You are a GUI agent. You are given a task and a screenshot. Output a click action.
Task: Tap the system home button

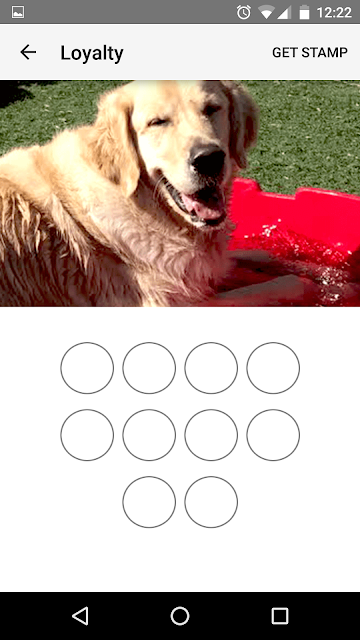click(x=180, y=616)
